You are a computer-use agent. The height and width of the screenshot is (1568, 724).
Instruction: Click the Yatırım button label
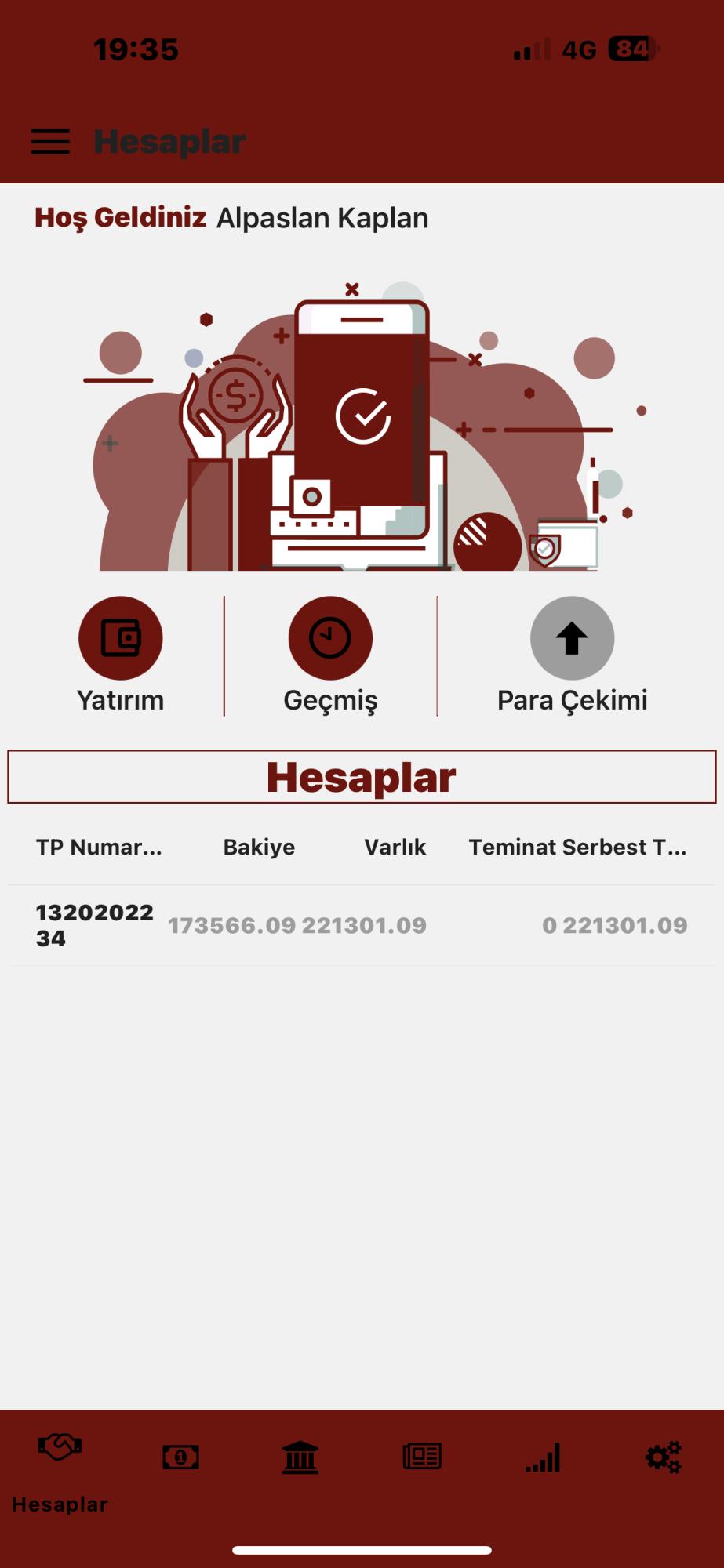120,700
